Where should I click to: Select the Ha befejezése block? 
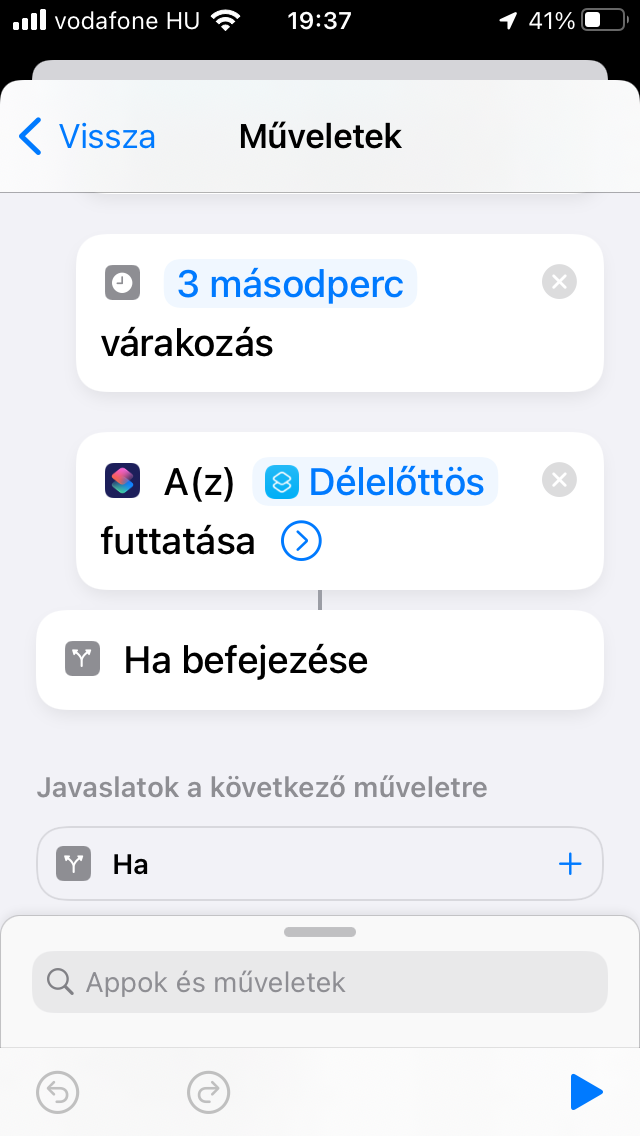point(320,660)
